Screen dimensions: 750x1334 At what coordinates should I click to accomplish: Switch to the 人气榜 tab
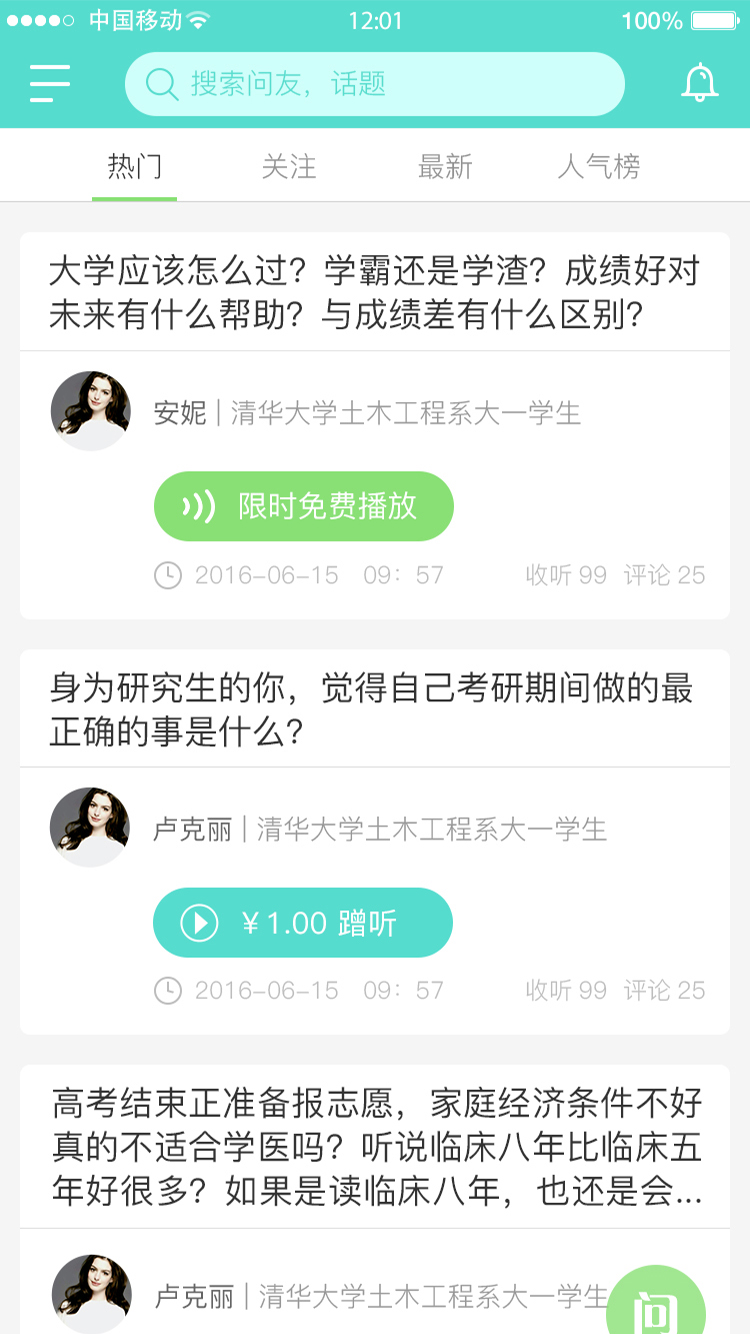pos(599,167)
